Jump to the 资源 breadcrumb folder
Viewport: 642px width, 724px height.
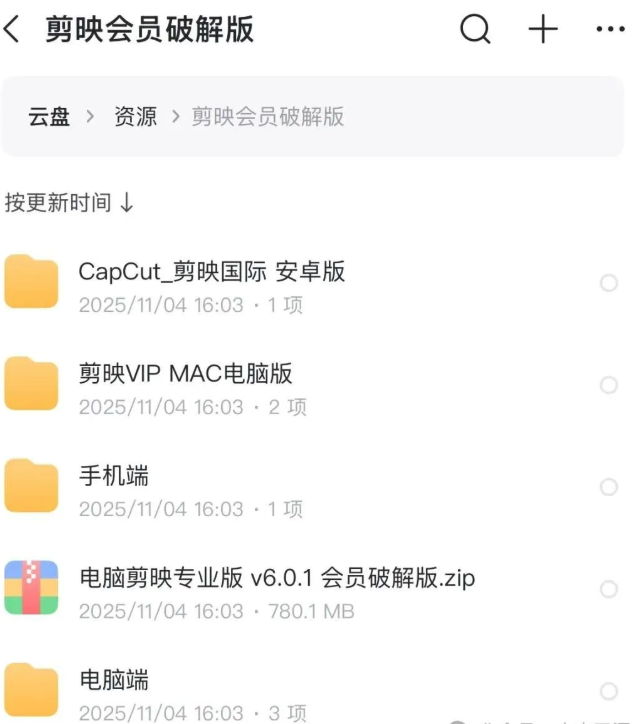point(136,117)
